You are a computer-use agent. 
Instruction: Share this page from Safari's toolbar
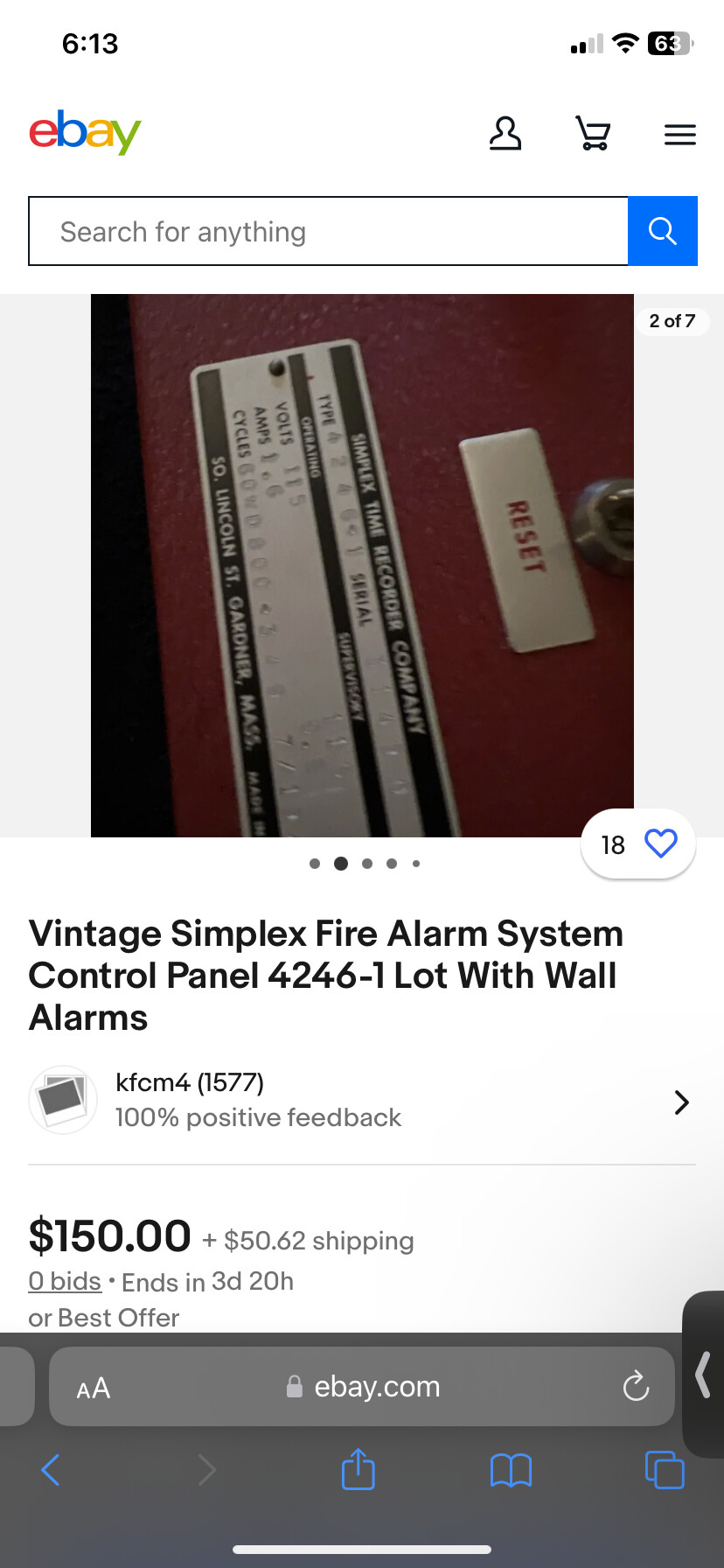pyautogui.click(x=358, y=1470)
